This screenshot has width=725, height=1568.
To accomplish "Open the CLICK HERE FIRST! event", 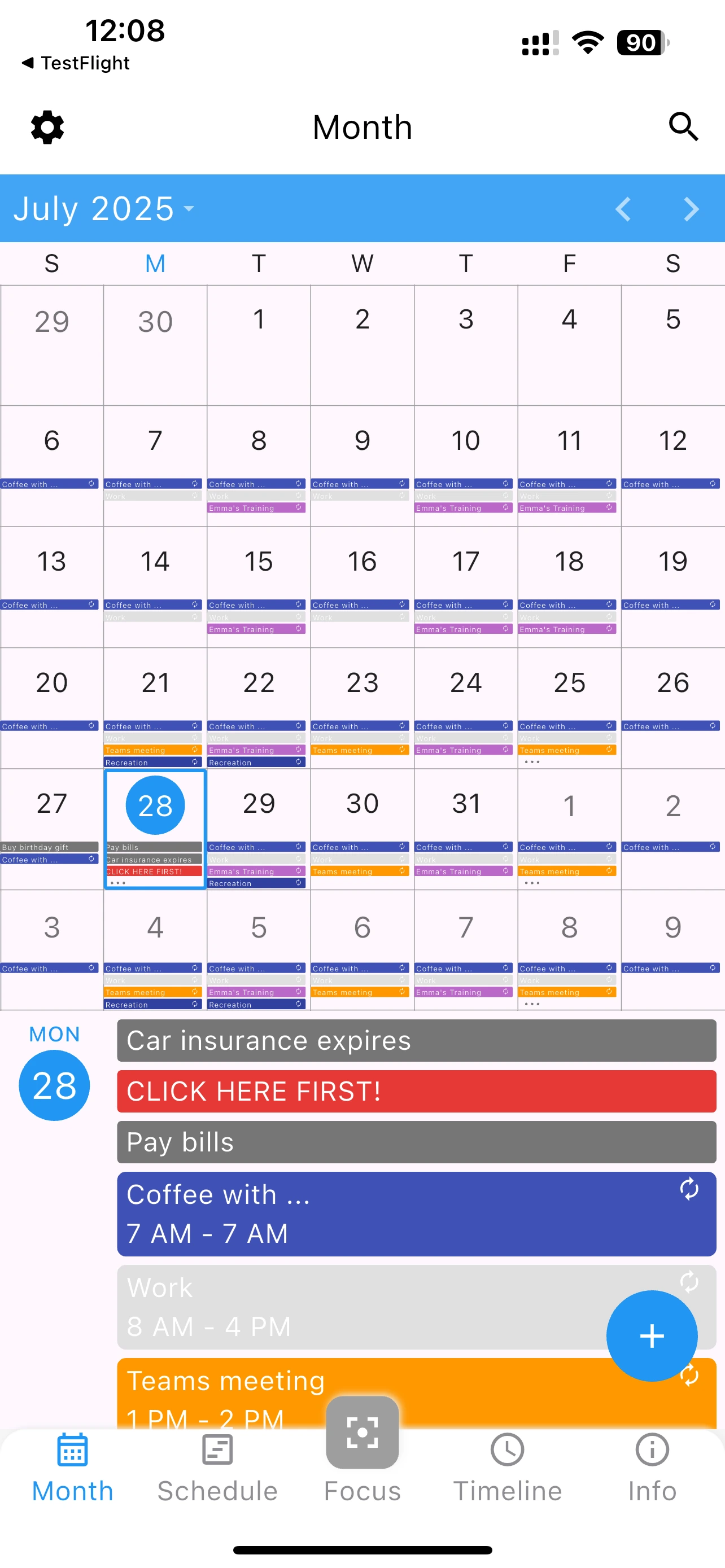I will coord(416,1091).
